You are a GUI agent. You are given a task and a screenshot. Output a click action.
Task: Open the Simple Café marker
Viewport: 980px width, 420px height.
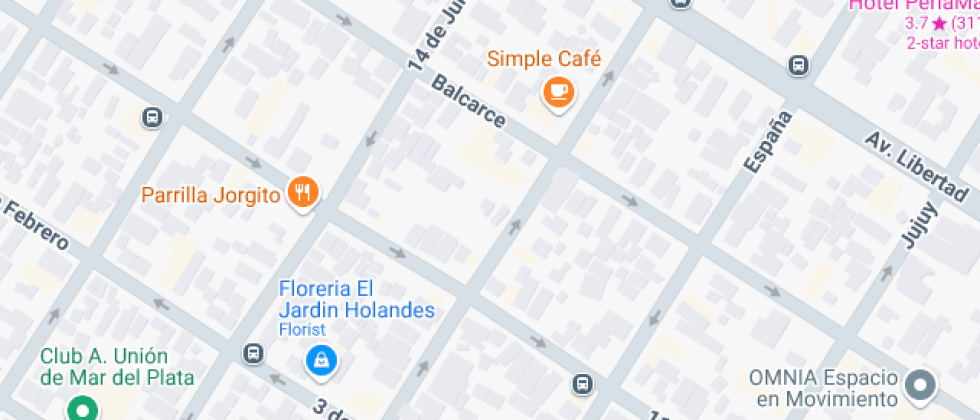click(x=558, y=92)
